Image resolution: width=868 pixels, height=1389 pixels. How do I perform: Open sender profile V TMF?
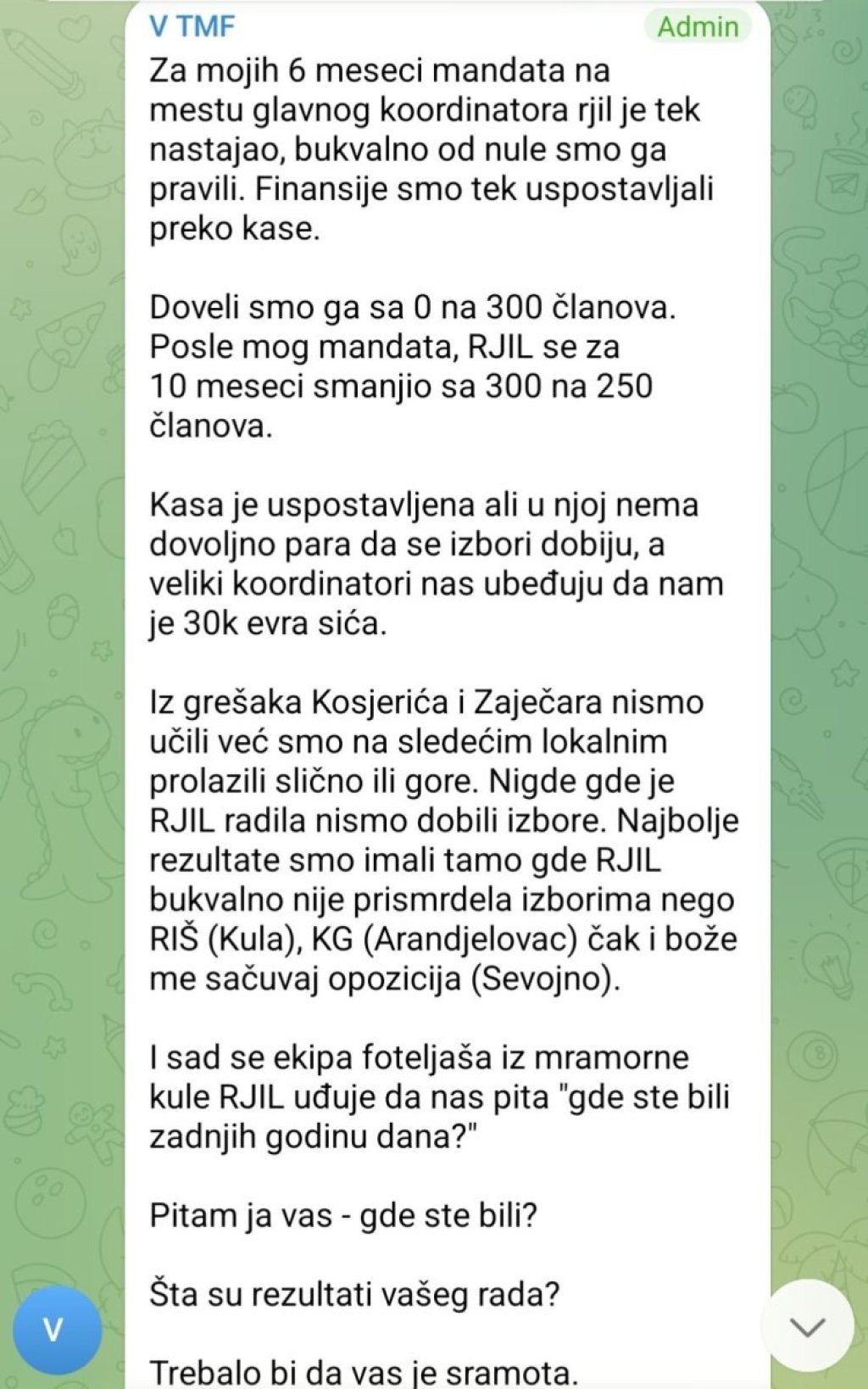(192, 26)
